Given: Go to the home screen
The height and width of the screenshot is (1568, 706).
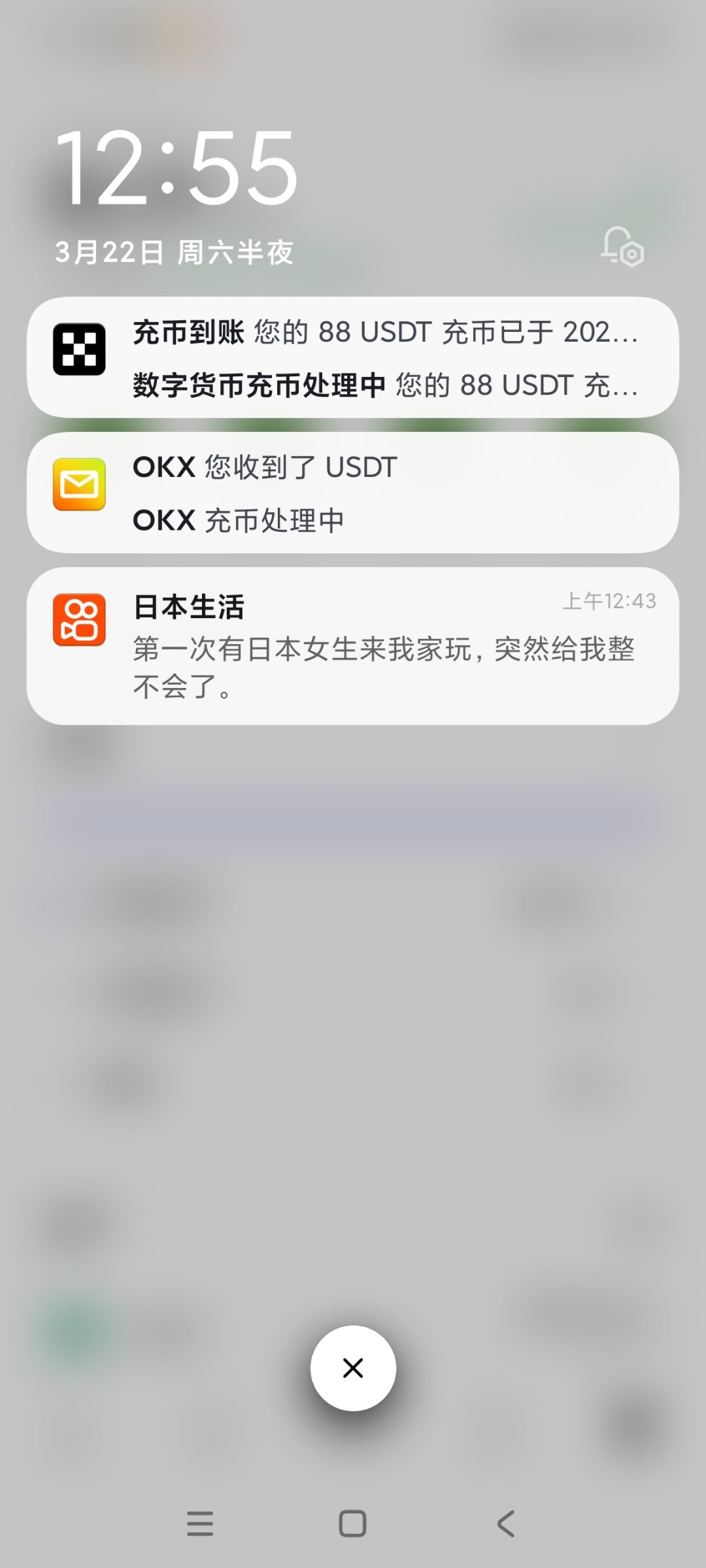Looking at the screenshot, I should [352, 1524].
